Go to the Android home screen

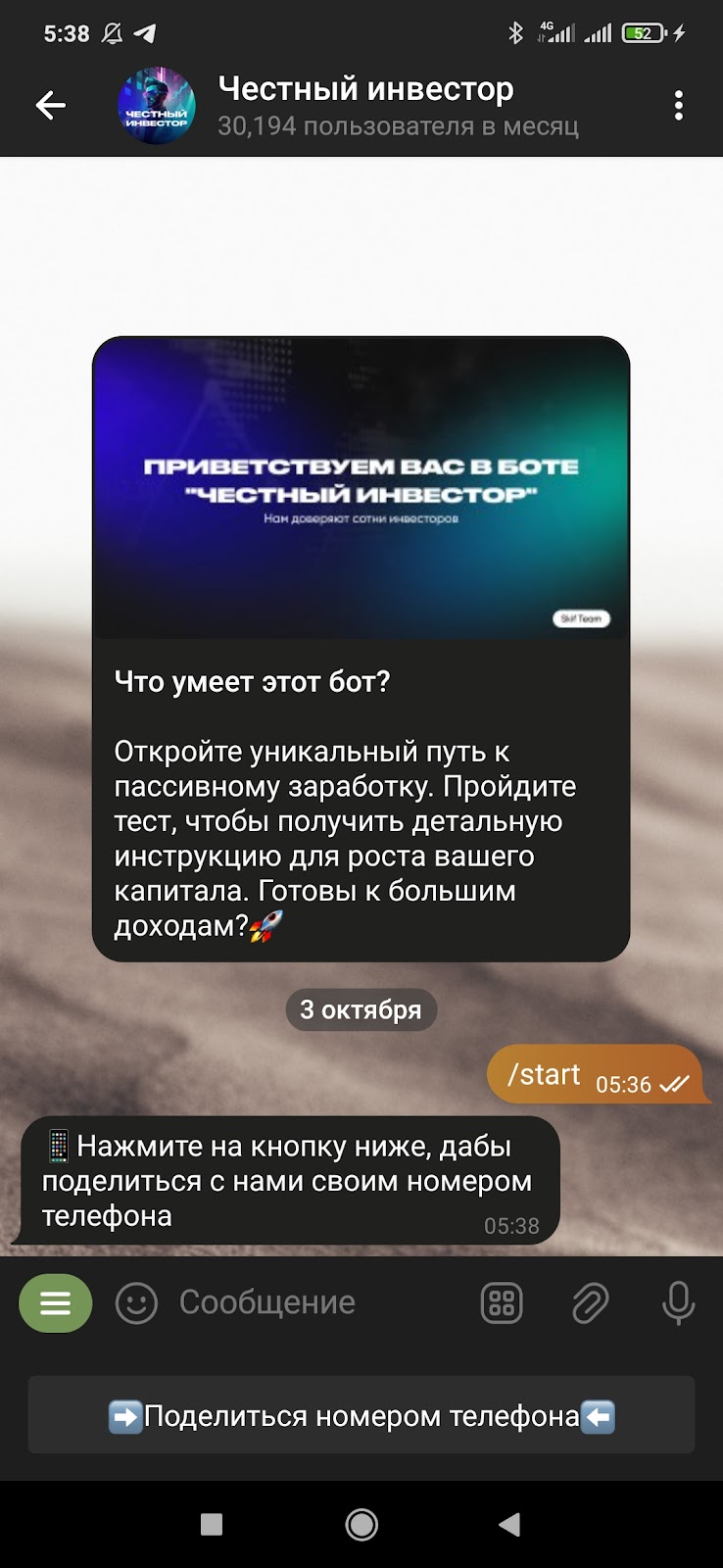pos(361,1524)
